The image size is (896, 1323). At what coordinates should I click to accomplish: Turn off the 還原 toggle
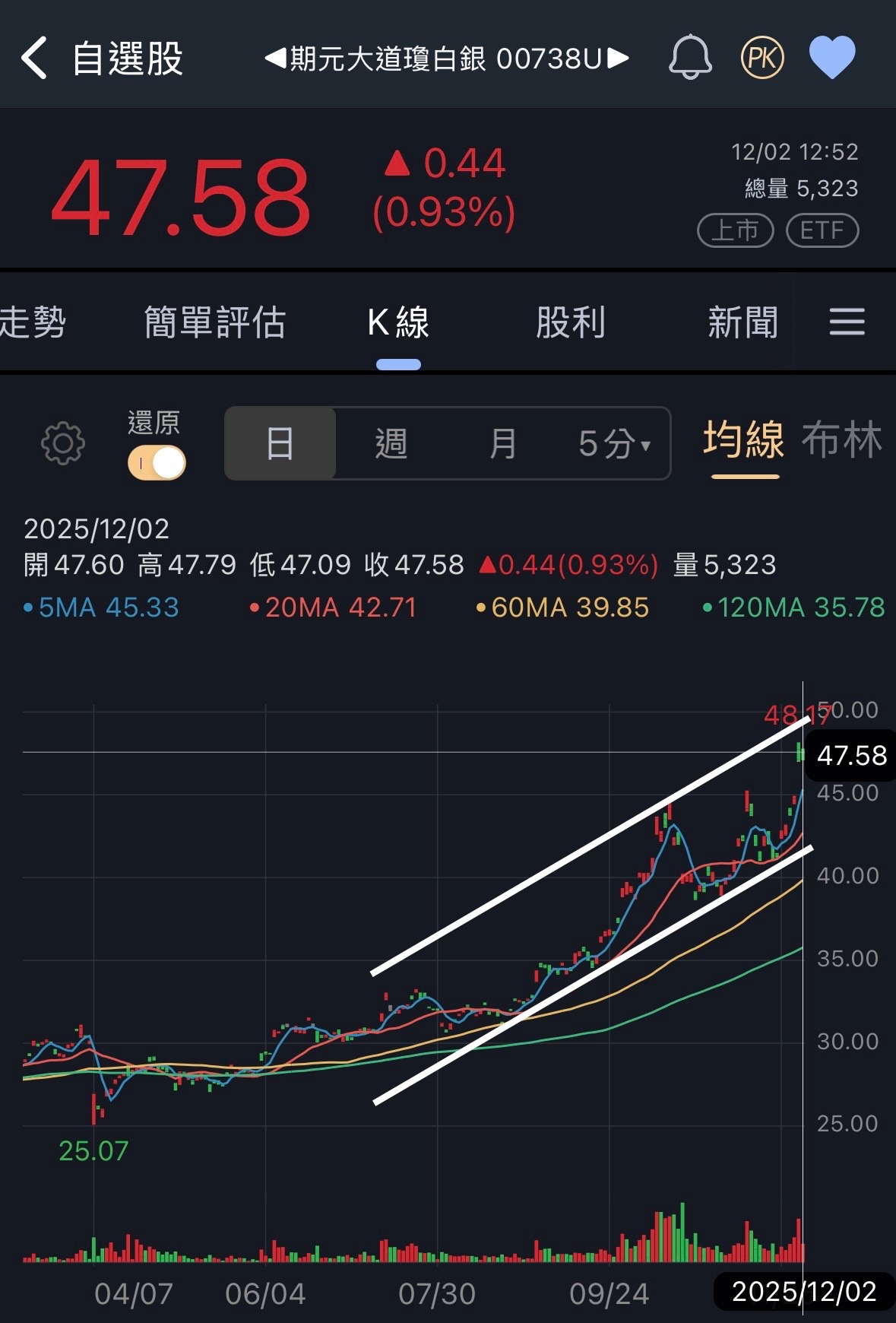(x=157, y=462)
